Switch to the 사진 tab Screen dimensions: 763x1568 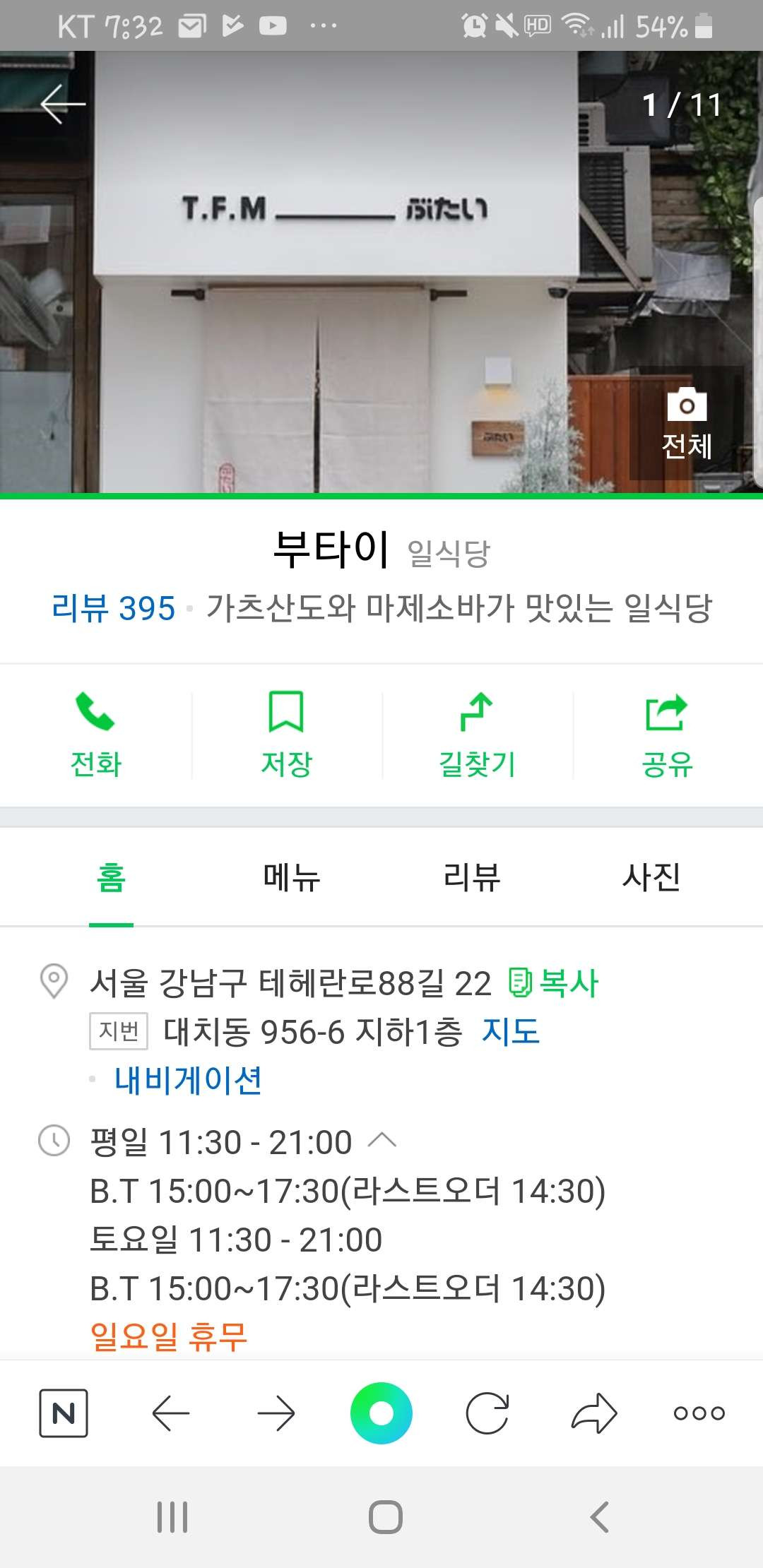coord(651,877)
